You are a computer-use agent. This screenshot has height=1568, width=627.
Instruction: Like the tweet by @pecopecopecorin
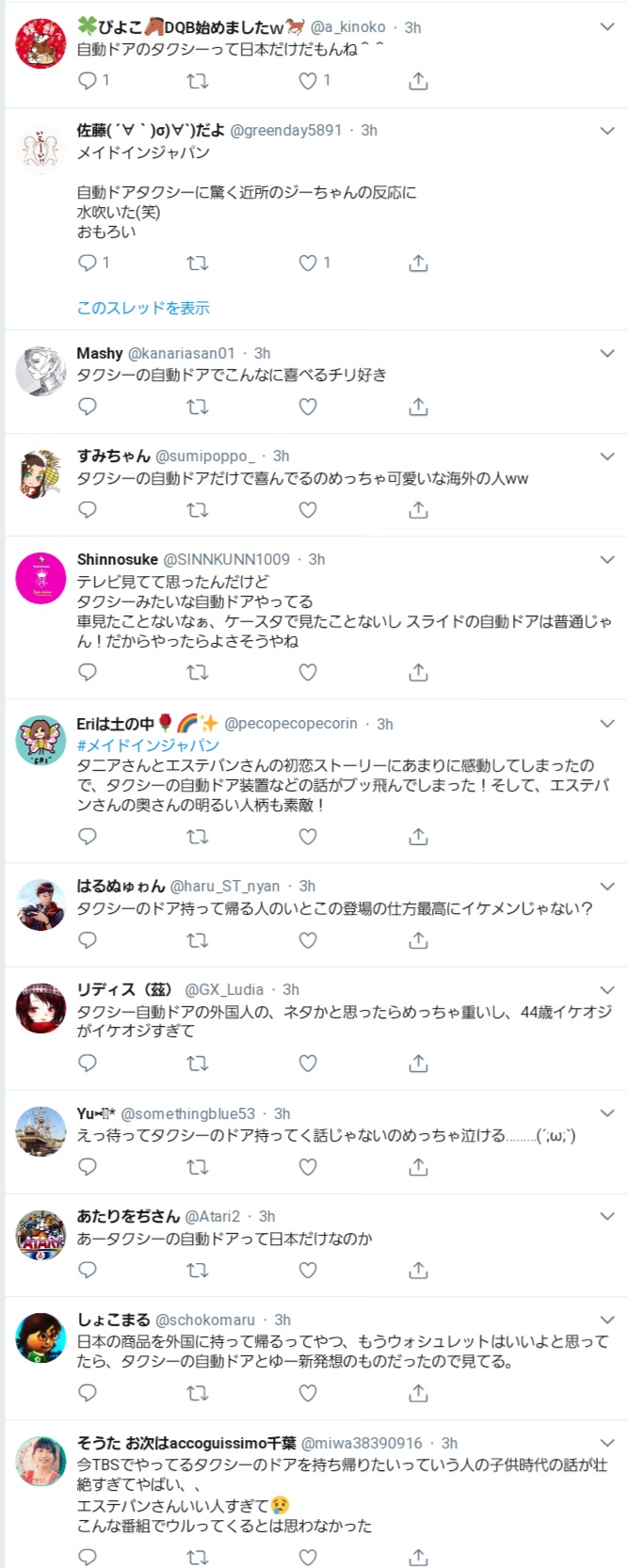[308, 836]
